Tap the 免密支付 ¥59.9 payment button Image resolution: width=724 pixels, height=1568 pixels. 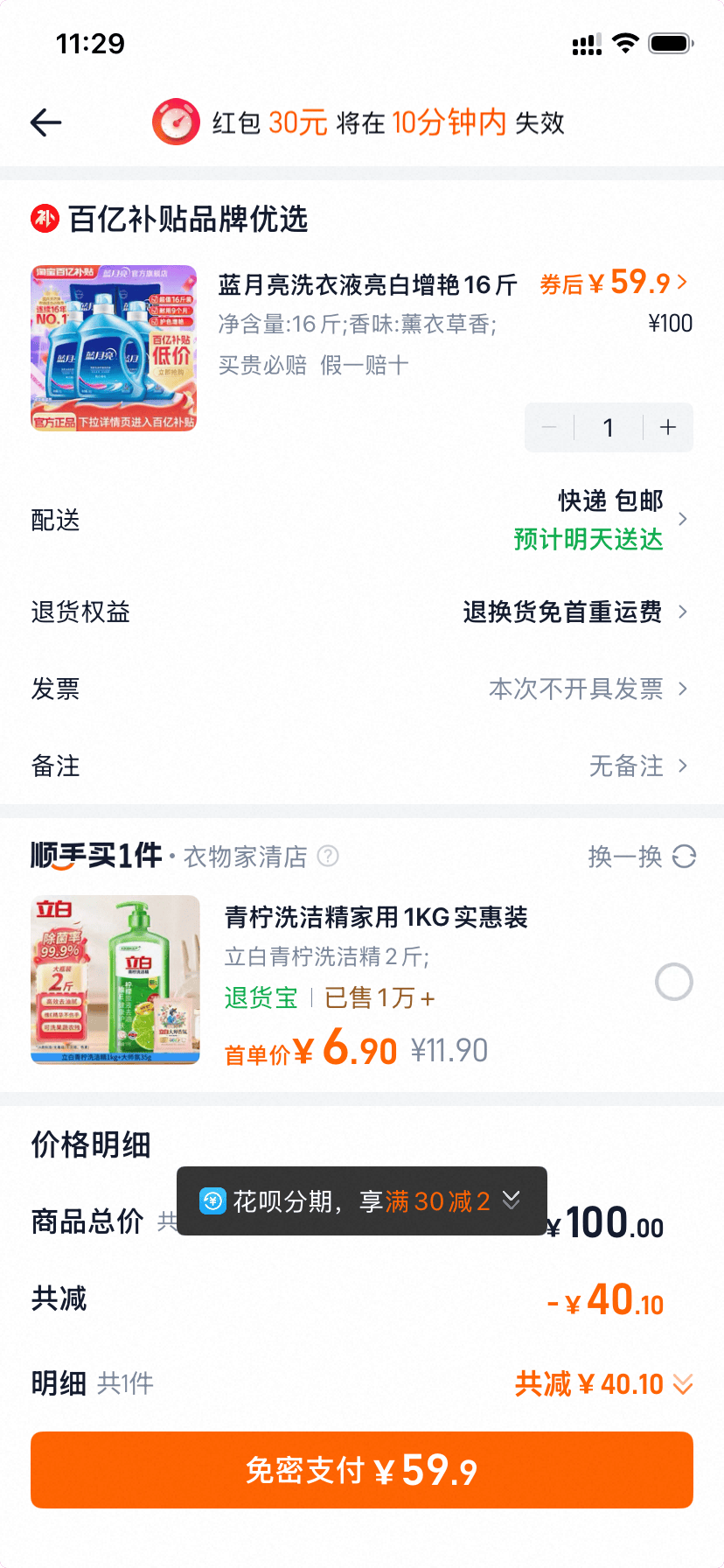tap(361, 1469)
